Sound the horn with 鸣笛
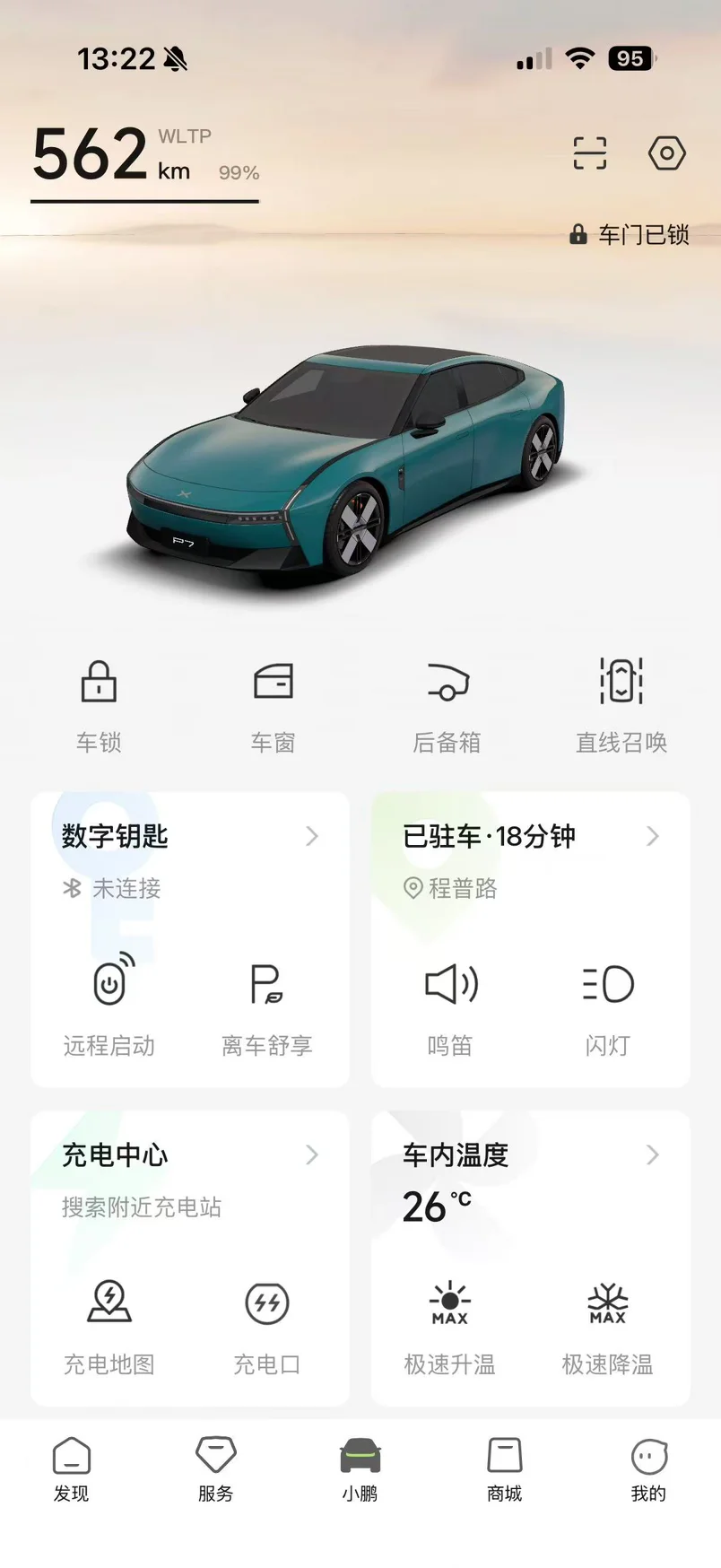Viewport: 721px width, 1568px height. pos(450,1003)
